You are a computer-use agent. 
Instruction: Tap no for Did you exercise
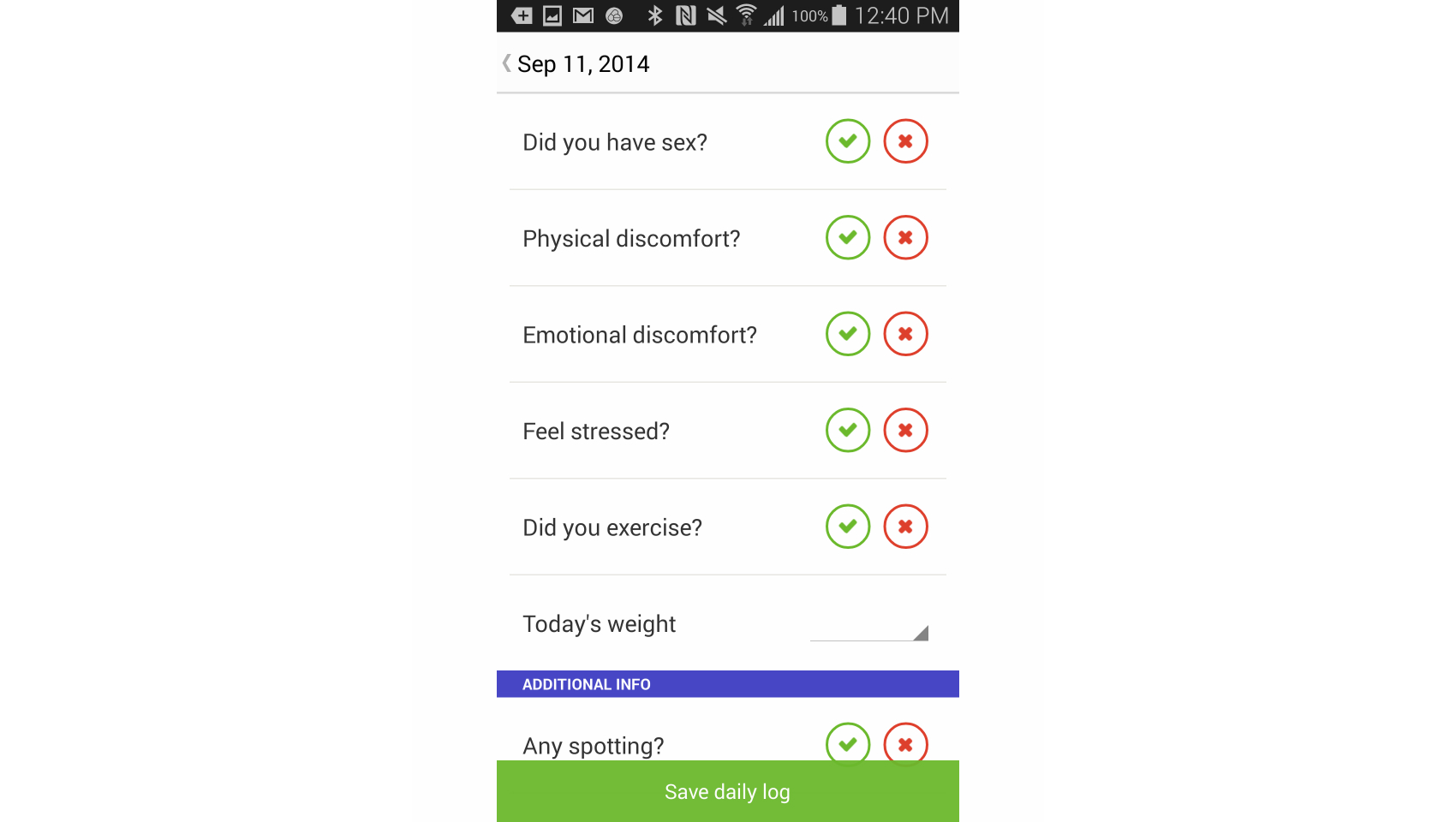[905, 526]
